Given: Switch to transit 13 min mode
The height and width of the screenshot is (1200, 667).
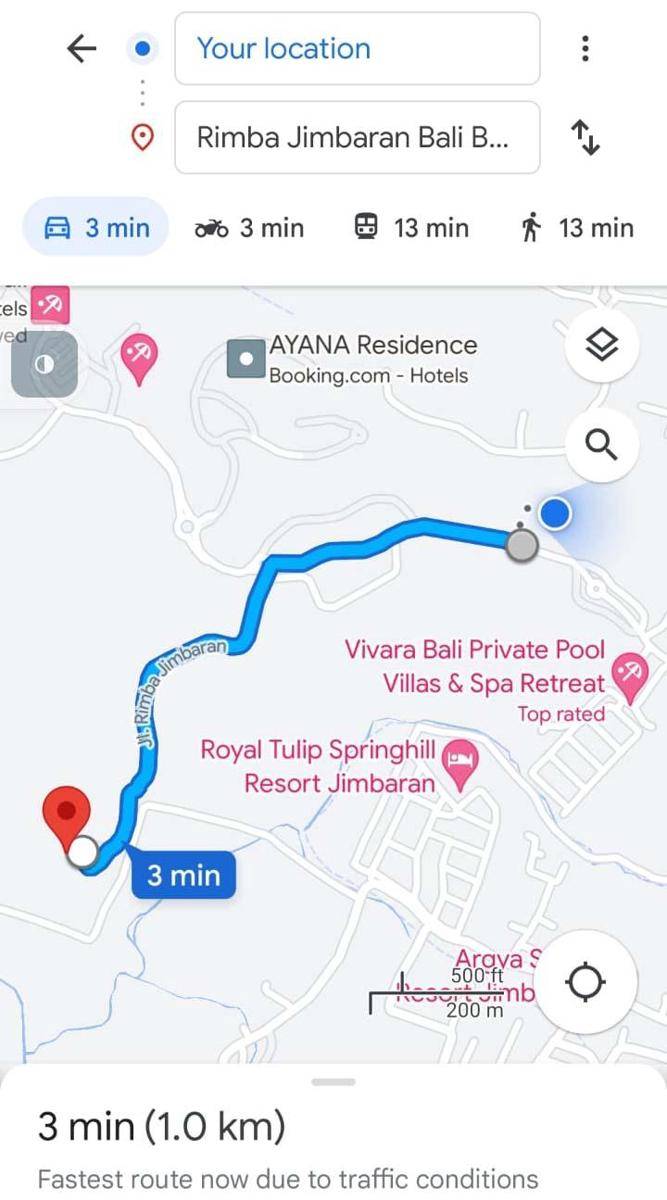Looking at the screenshot, I should 411,228.
